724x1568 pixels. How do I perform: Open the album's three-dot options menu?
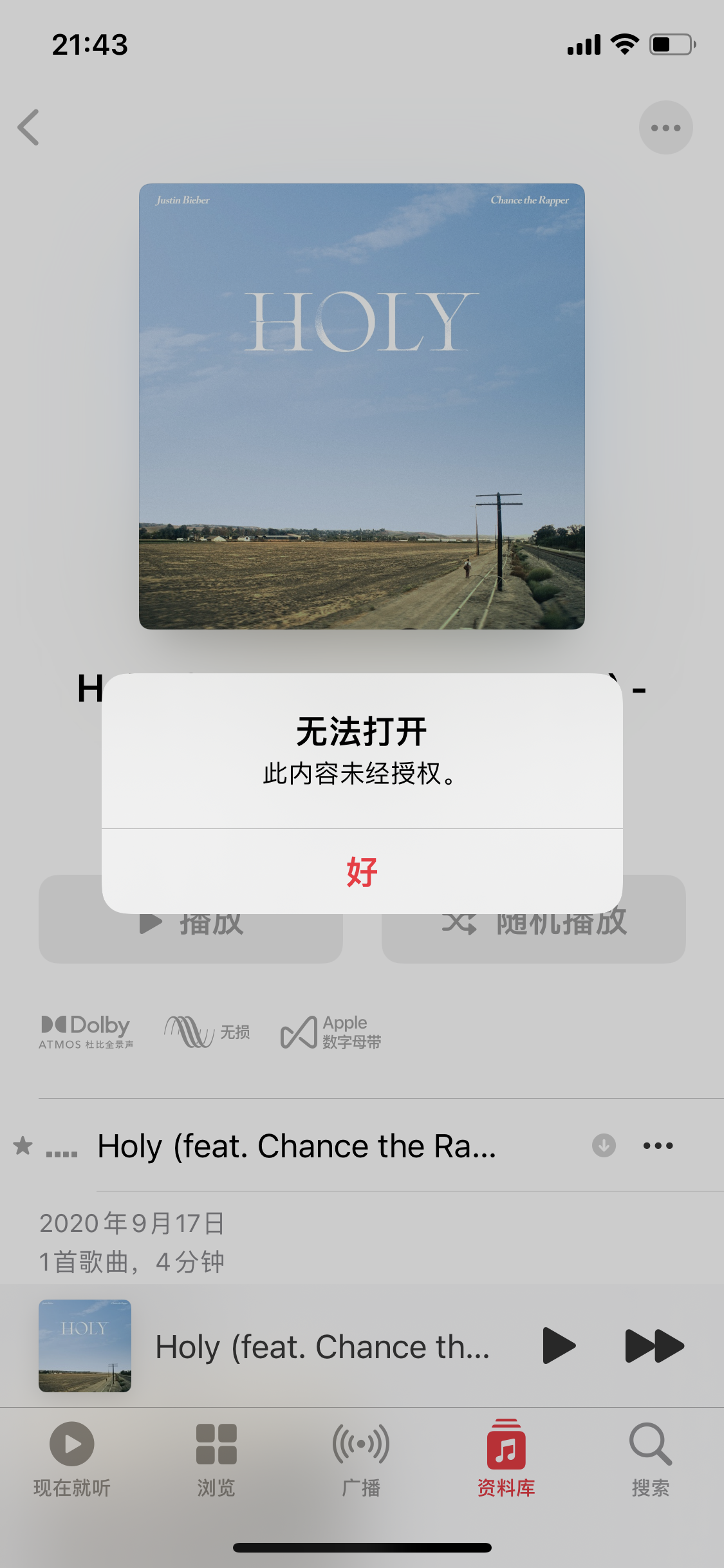[665, 127]
